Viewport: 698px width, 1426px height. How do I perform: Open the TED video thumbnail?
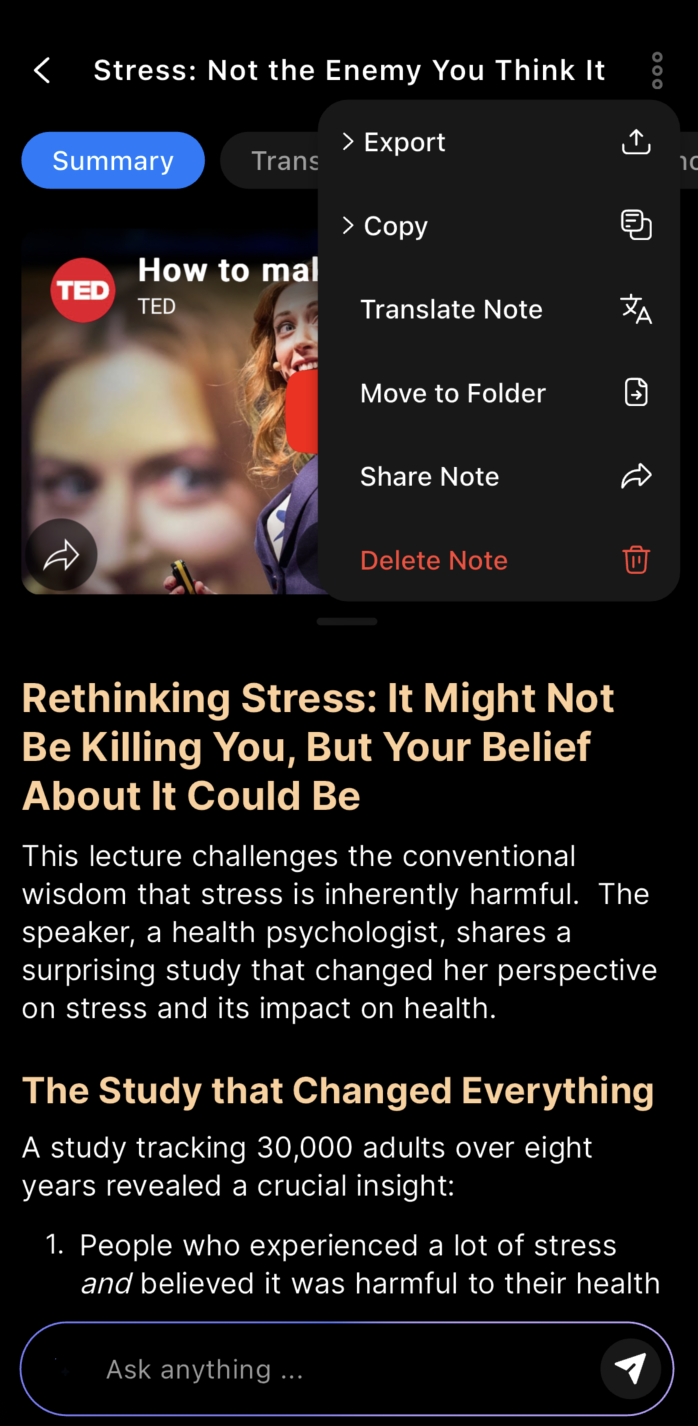(170, 420)
